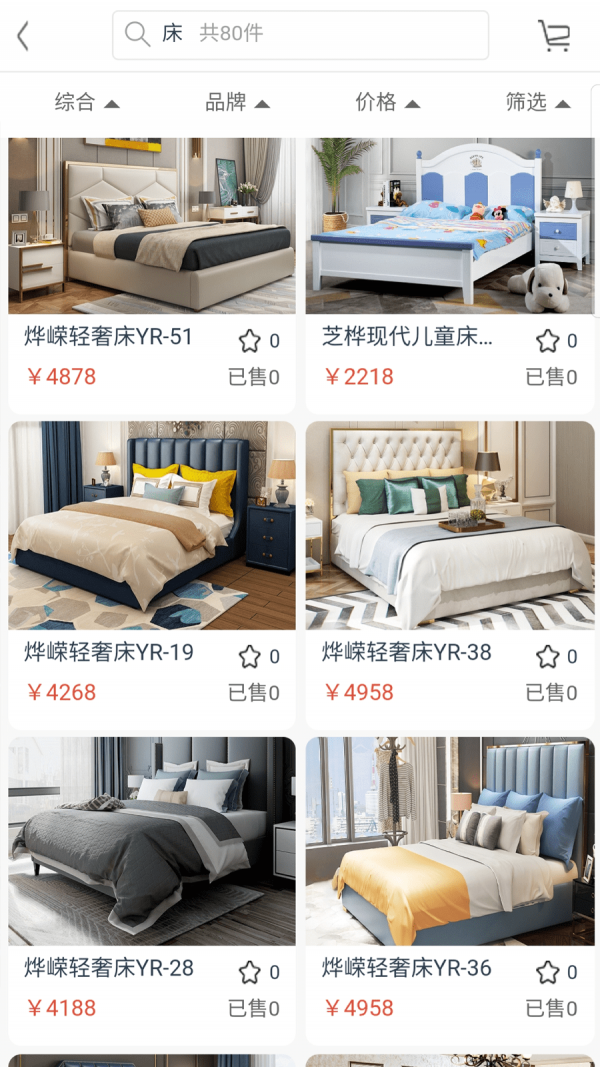This screenshot has height=1067, width=600.
Task: Favorite the YR-28 bed
Action: tap(250, 972)
